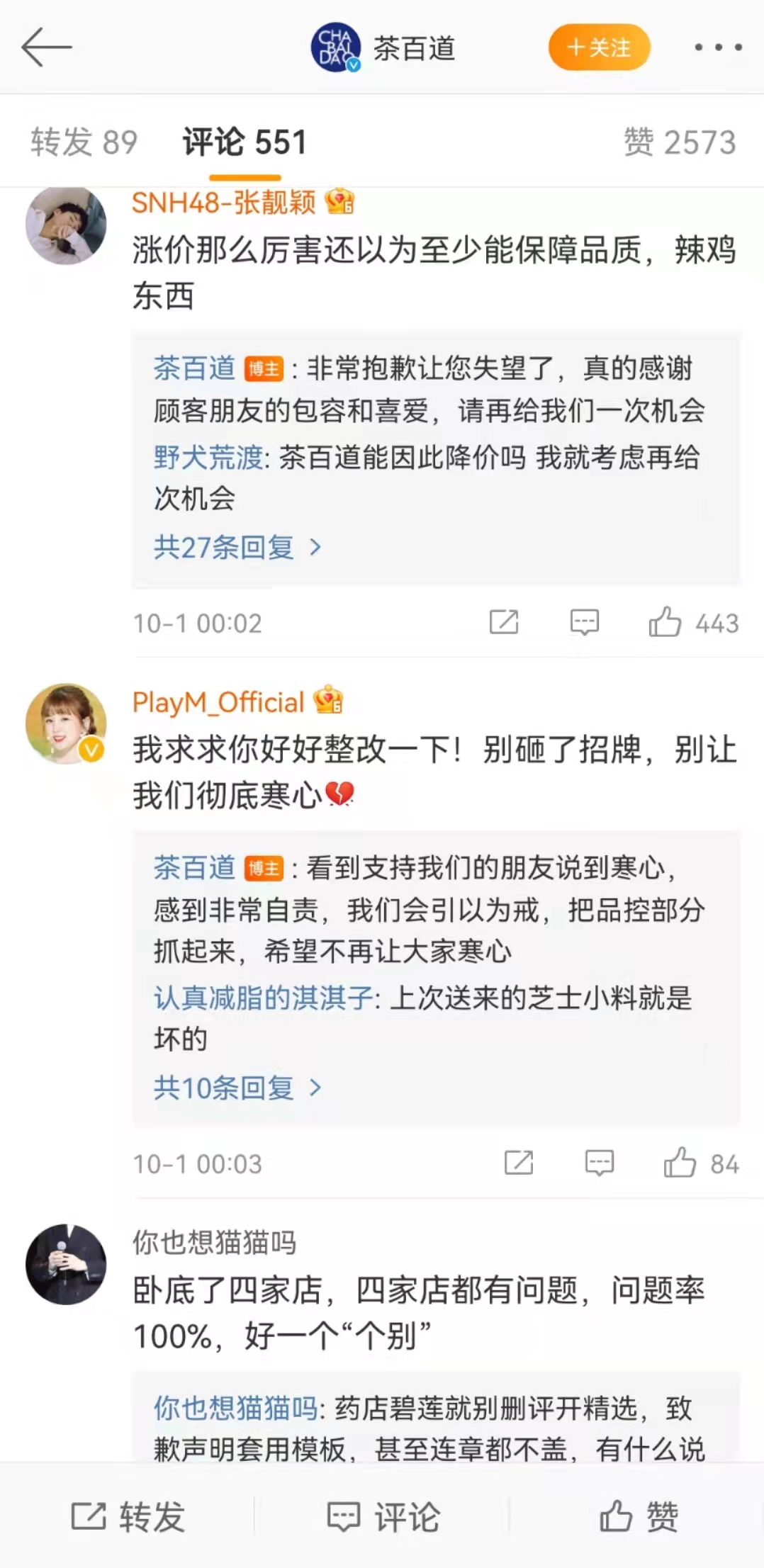Open 你也想猫猫吗's profile avatar

66,1264
